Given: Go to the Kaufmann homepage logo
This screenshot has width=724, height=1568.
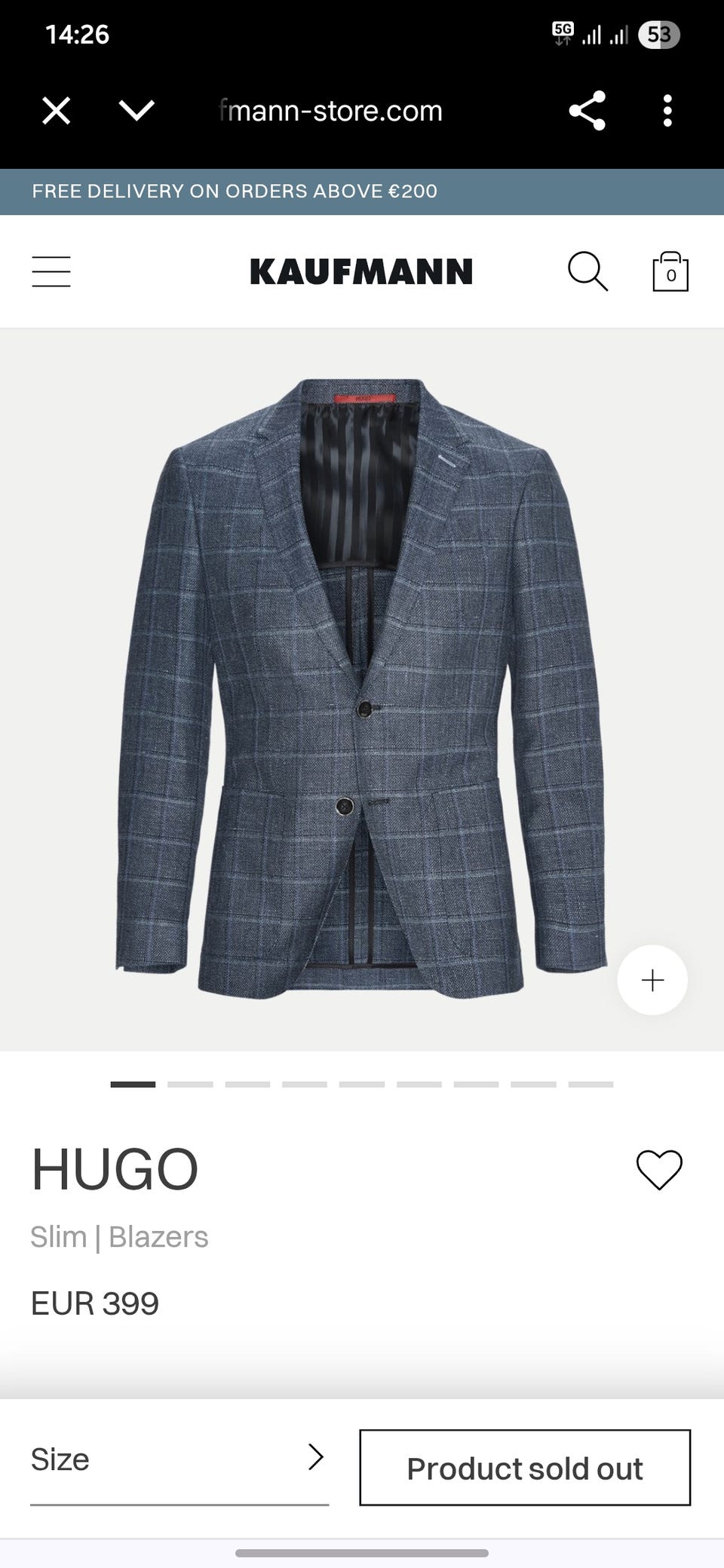Looking at the screenshot, I should [360, 271].
